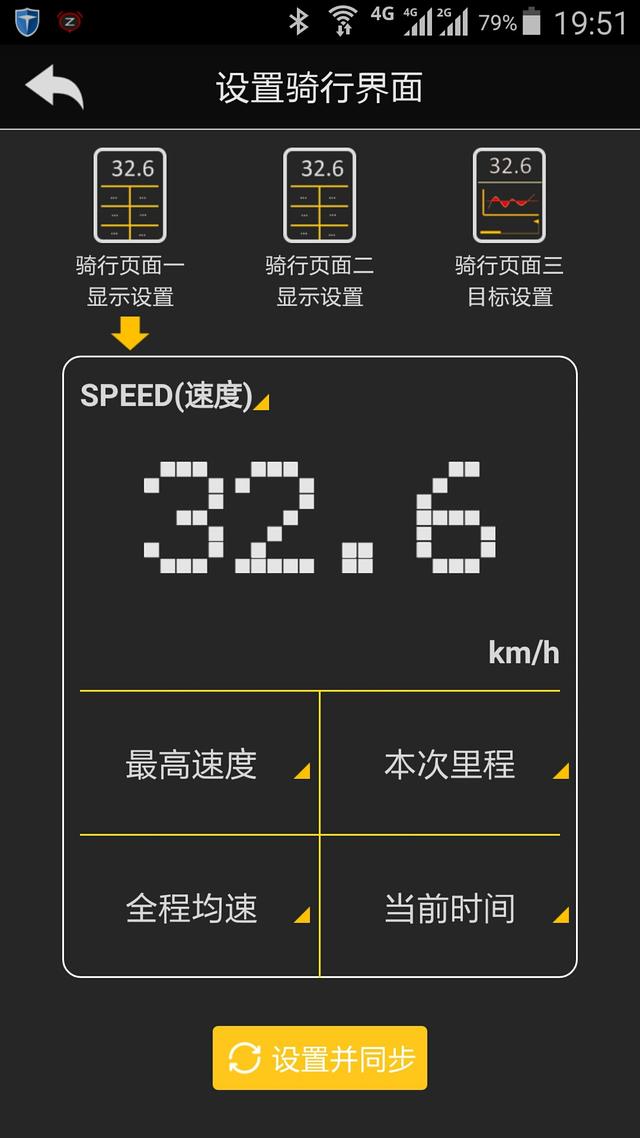
Task: Switch to 骑行页面二 显示设置
Action: (320, 227)
